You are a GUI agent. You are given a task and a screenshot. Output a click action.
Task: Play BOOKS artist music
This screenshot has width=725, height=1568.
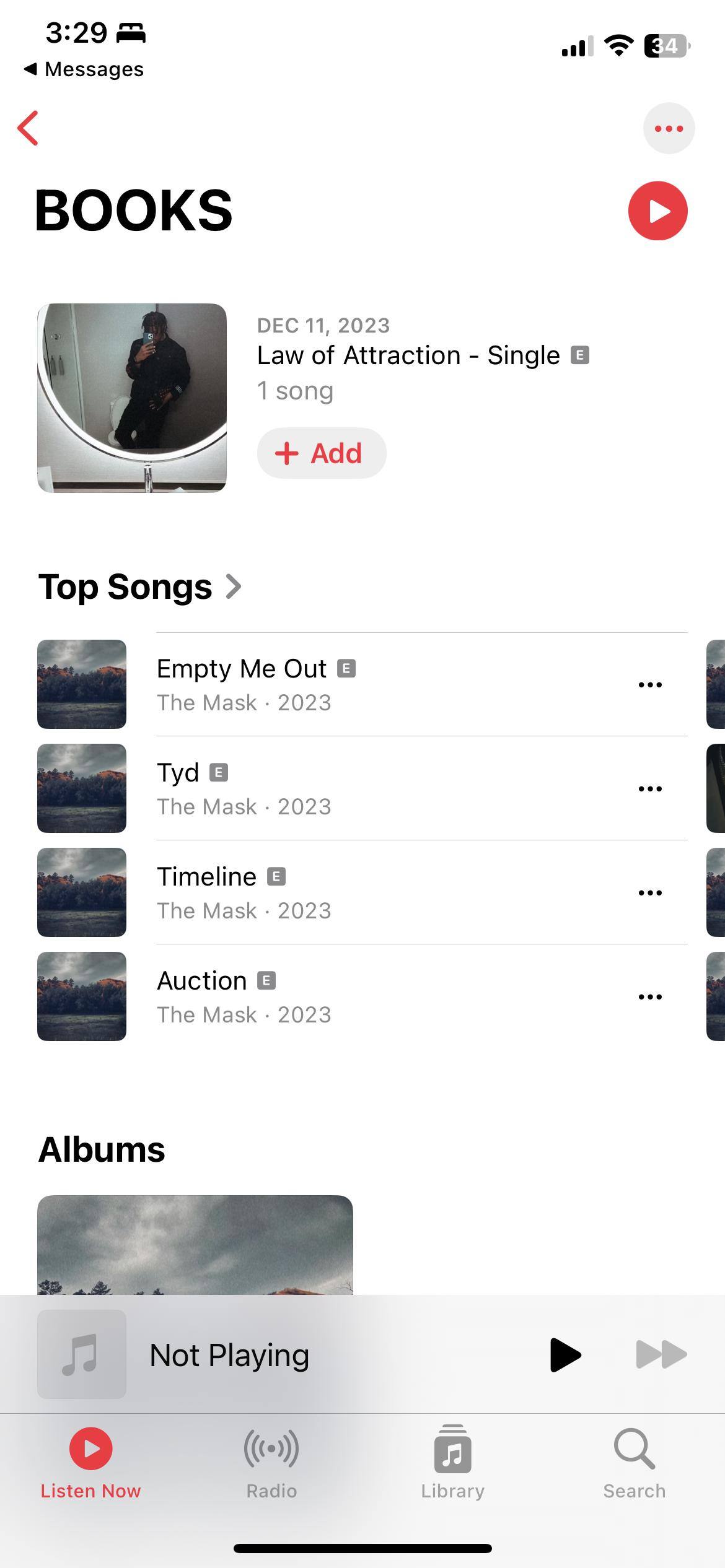(x=657, y=211)
